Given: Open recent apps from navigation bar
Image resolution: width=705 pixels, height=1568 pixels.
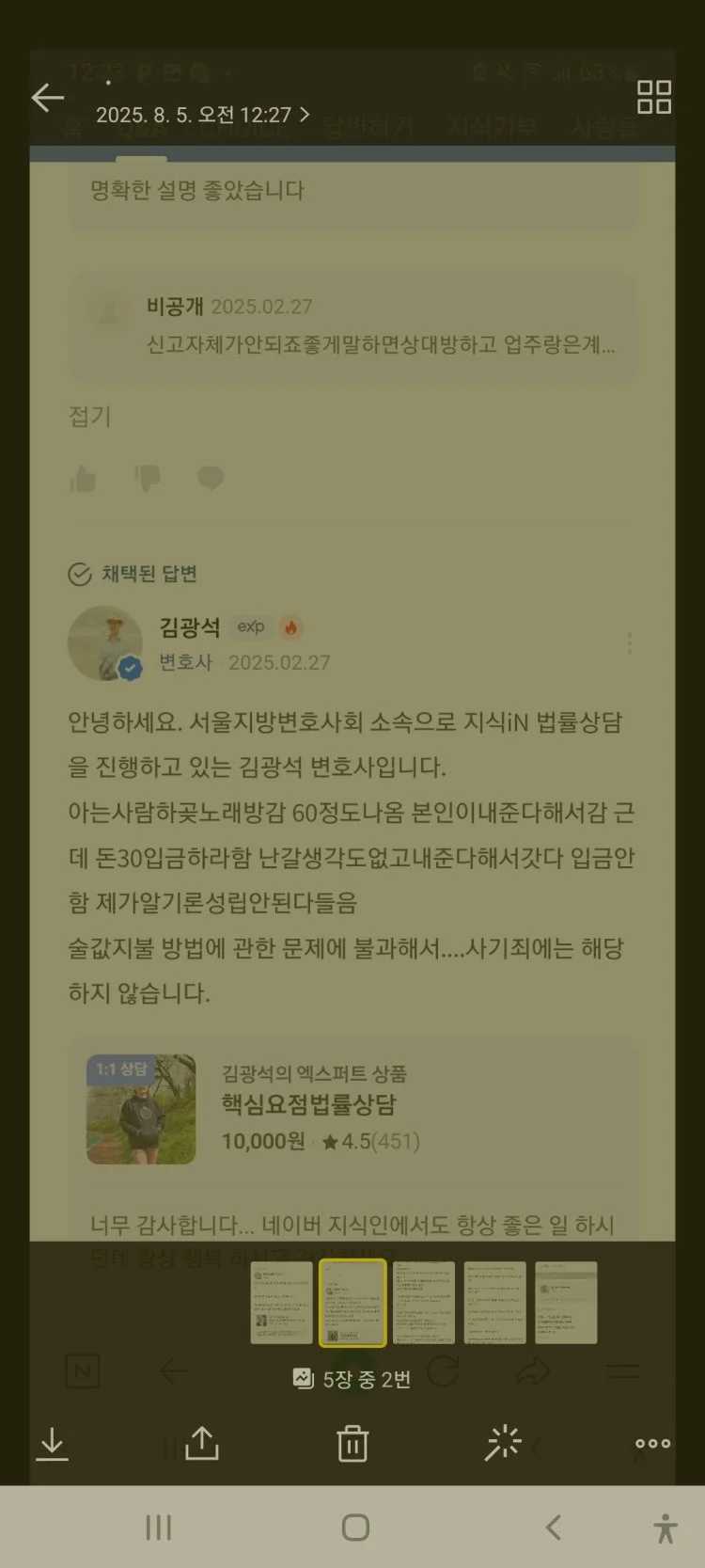Looking at the screenshot, I should click(158, 1528).
